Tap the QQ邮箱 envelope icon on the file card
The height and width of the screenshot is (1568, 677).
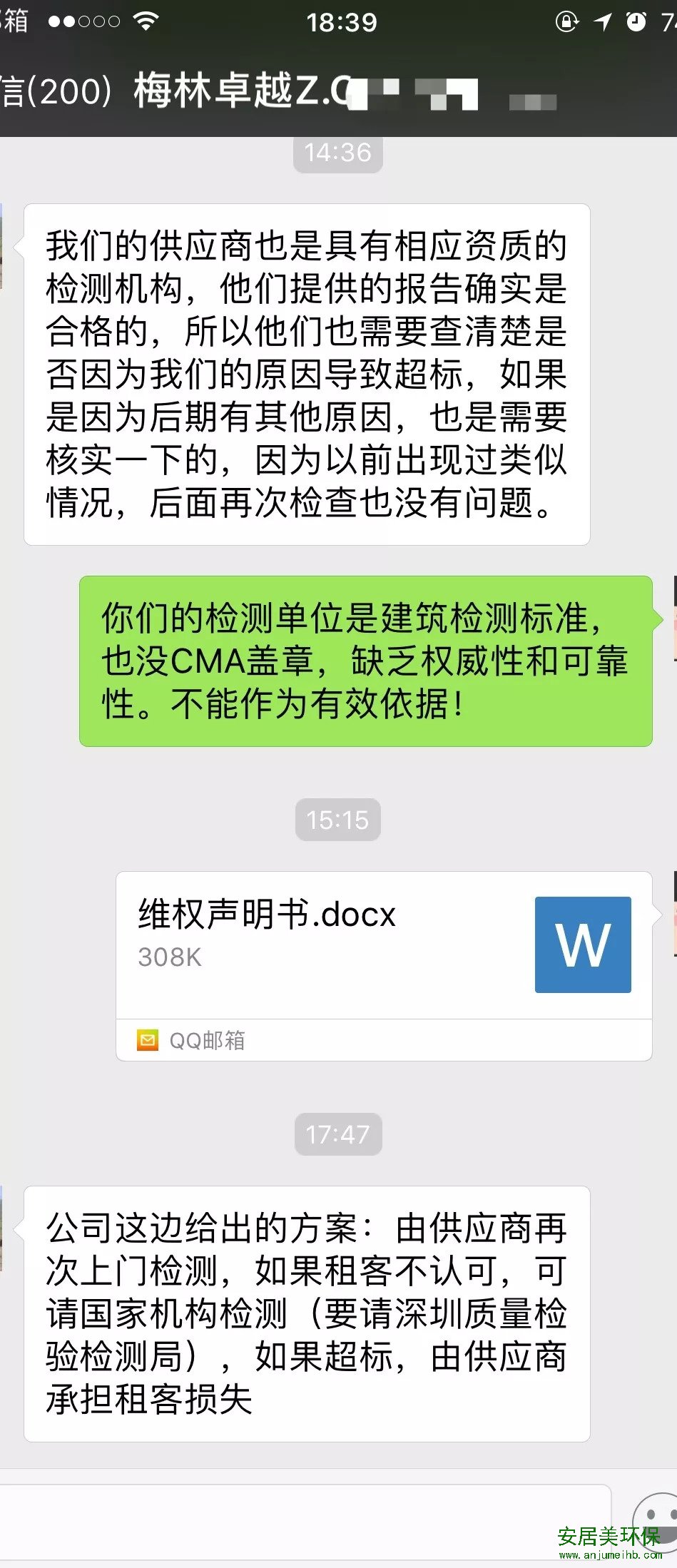(148, 1041)
